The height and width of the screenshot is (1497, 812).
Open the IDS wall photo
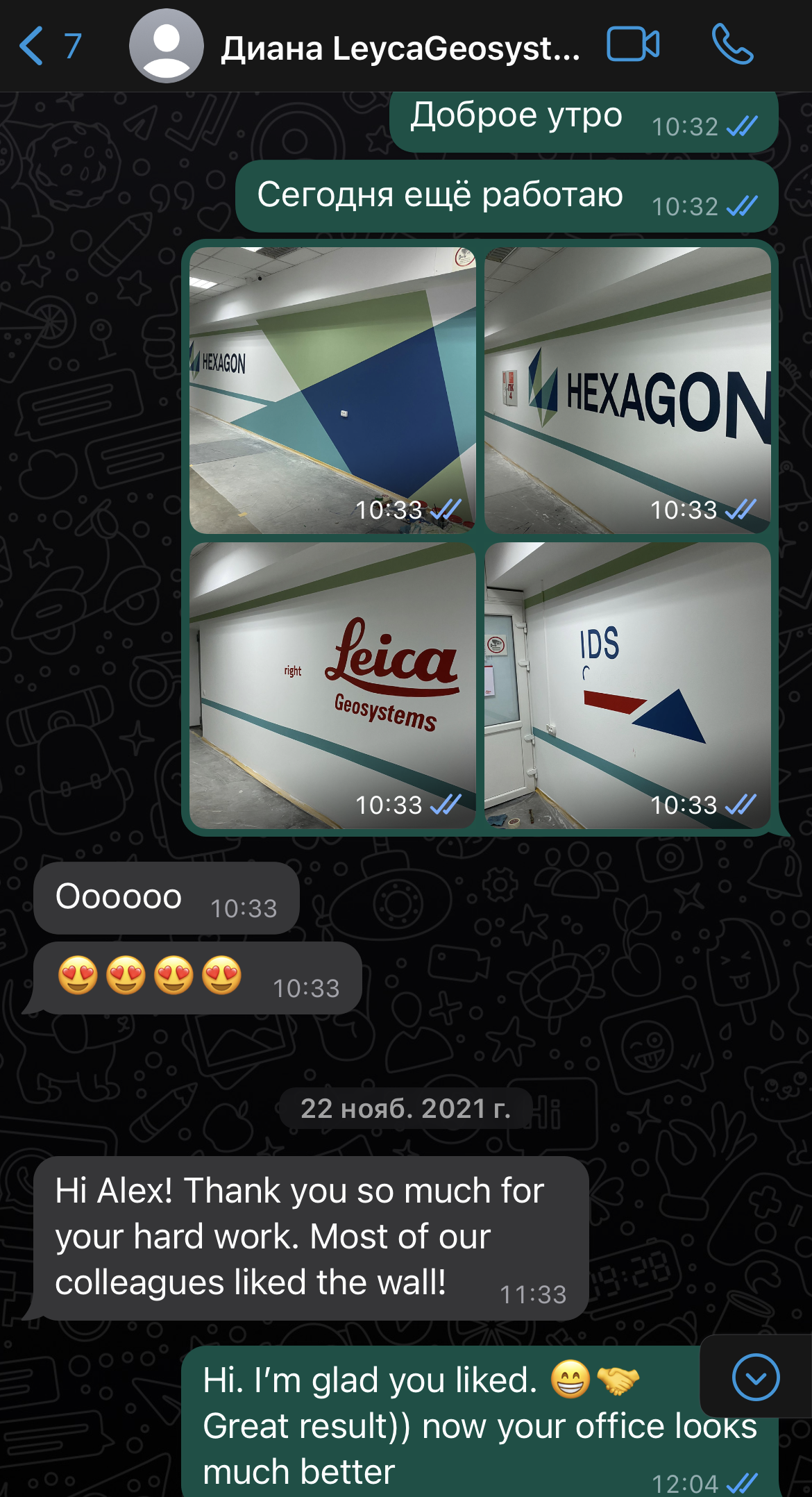(627, 685)
